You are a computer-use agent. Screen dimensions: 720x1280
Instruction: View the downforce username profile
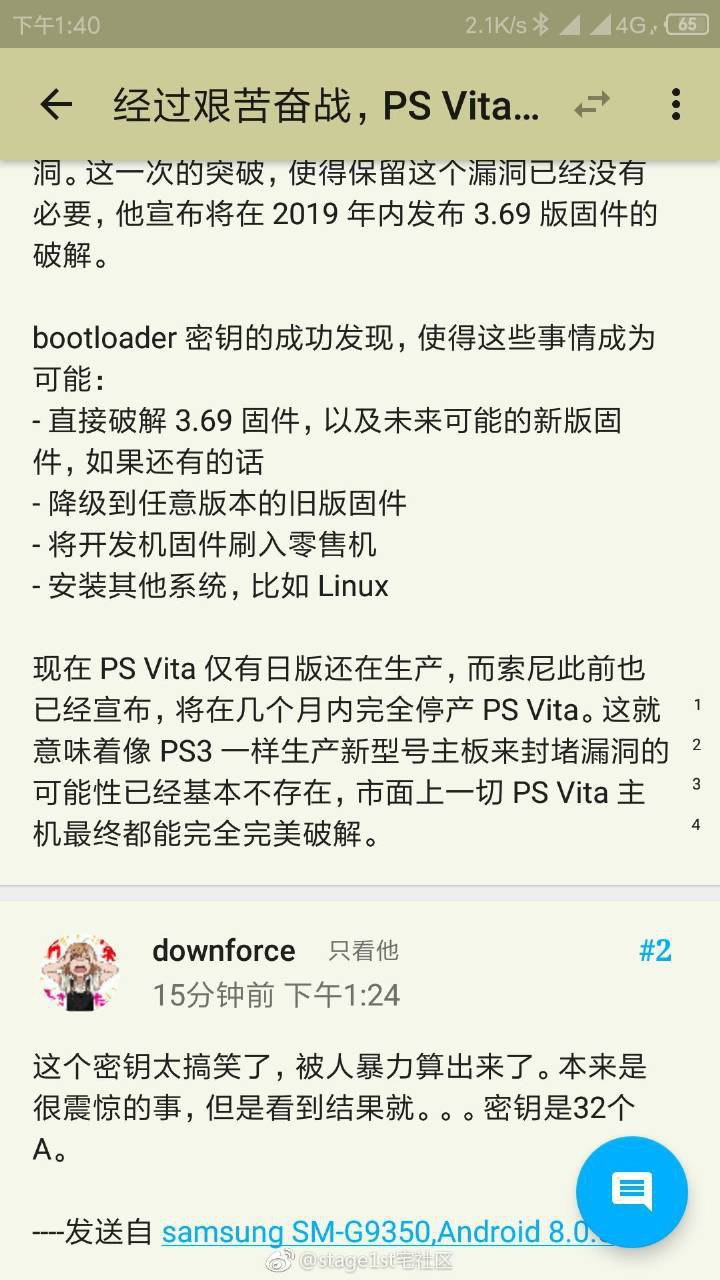coord(223,950)
